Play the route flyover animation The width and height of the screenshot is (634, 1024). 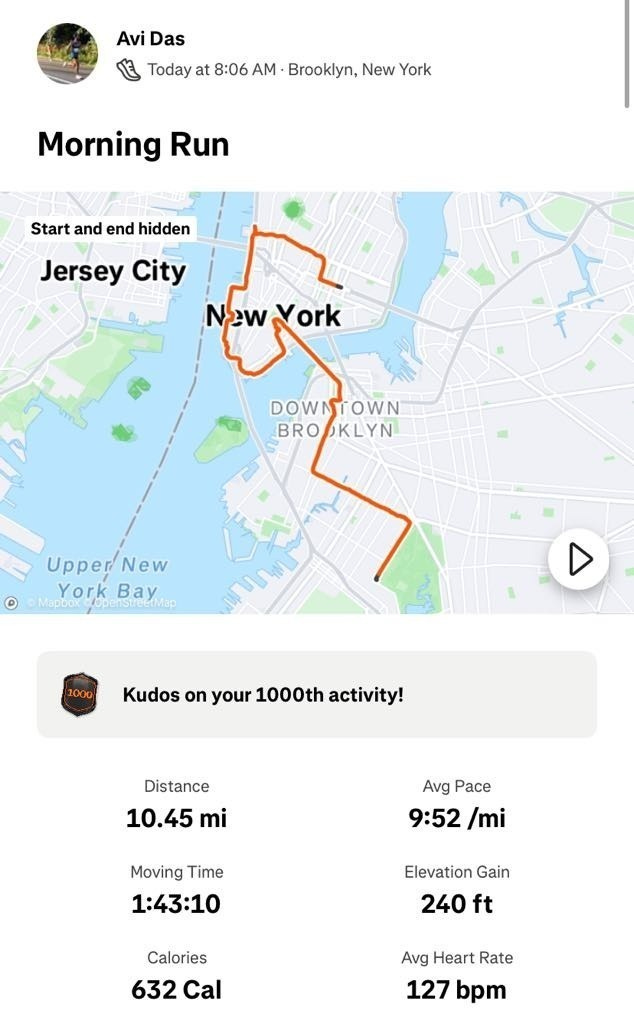coord(578,559)
